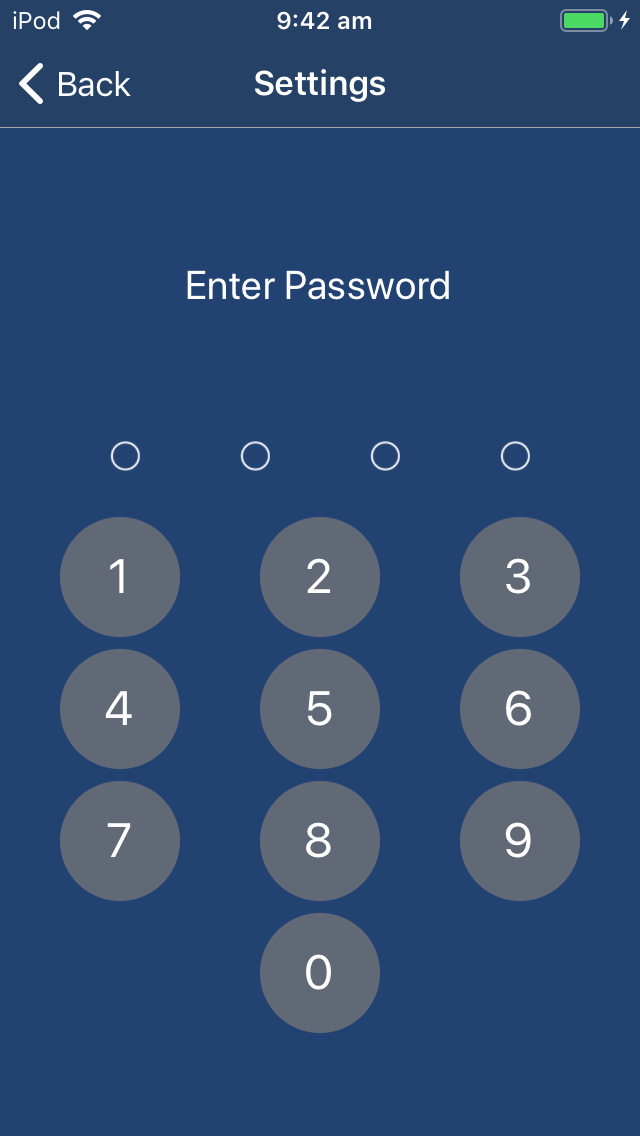Enter digit 0 on the keypad
Screen dimensions: 640x1136
tap(320, 973)
